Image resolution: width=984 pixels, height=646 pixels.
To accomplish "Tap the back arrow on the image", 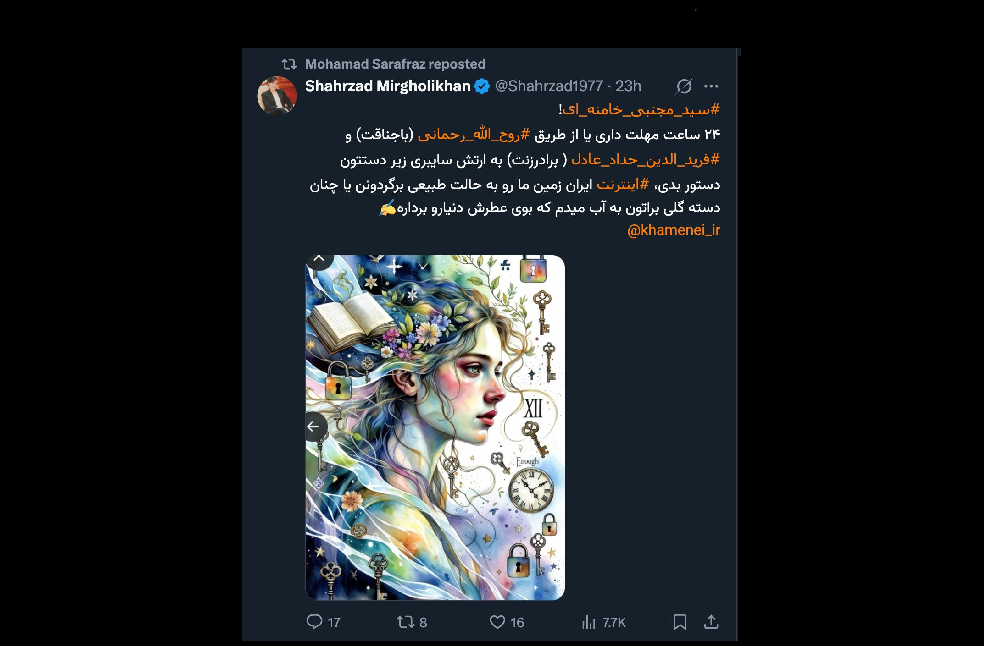I will pos(313,426).
